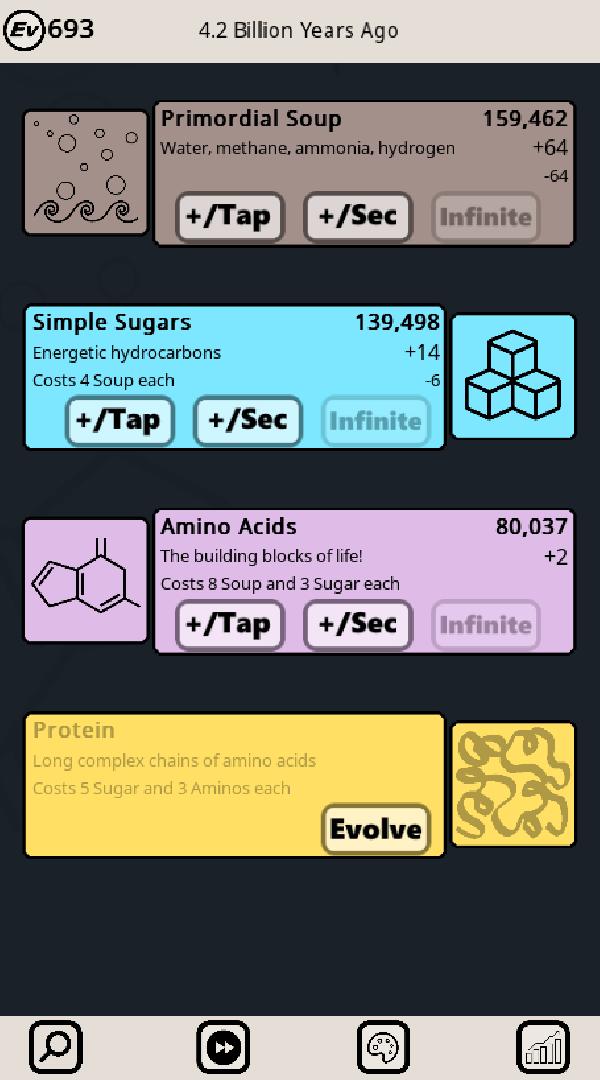Tap the Simple Sugars cubes tile

tap(514, 377)
